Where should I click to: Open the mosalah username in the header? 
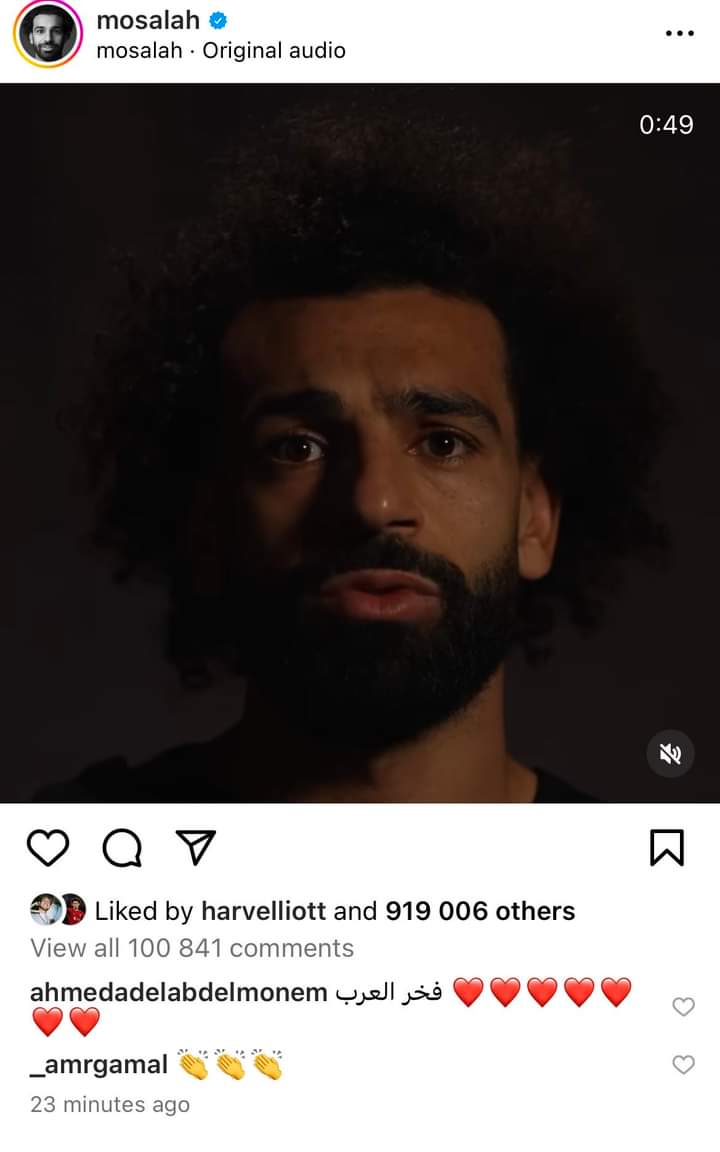tap(148, 20)
